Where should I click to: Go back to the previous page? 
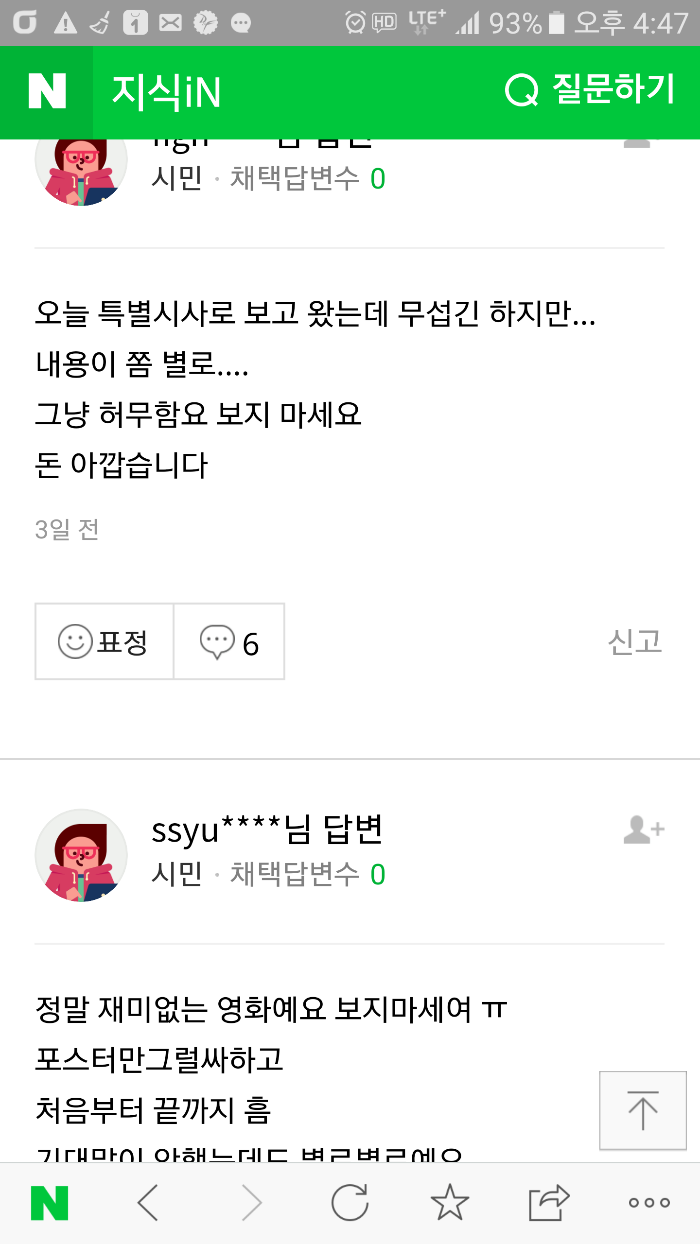148,1203
